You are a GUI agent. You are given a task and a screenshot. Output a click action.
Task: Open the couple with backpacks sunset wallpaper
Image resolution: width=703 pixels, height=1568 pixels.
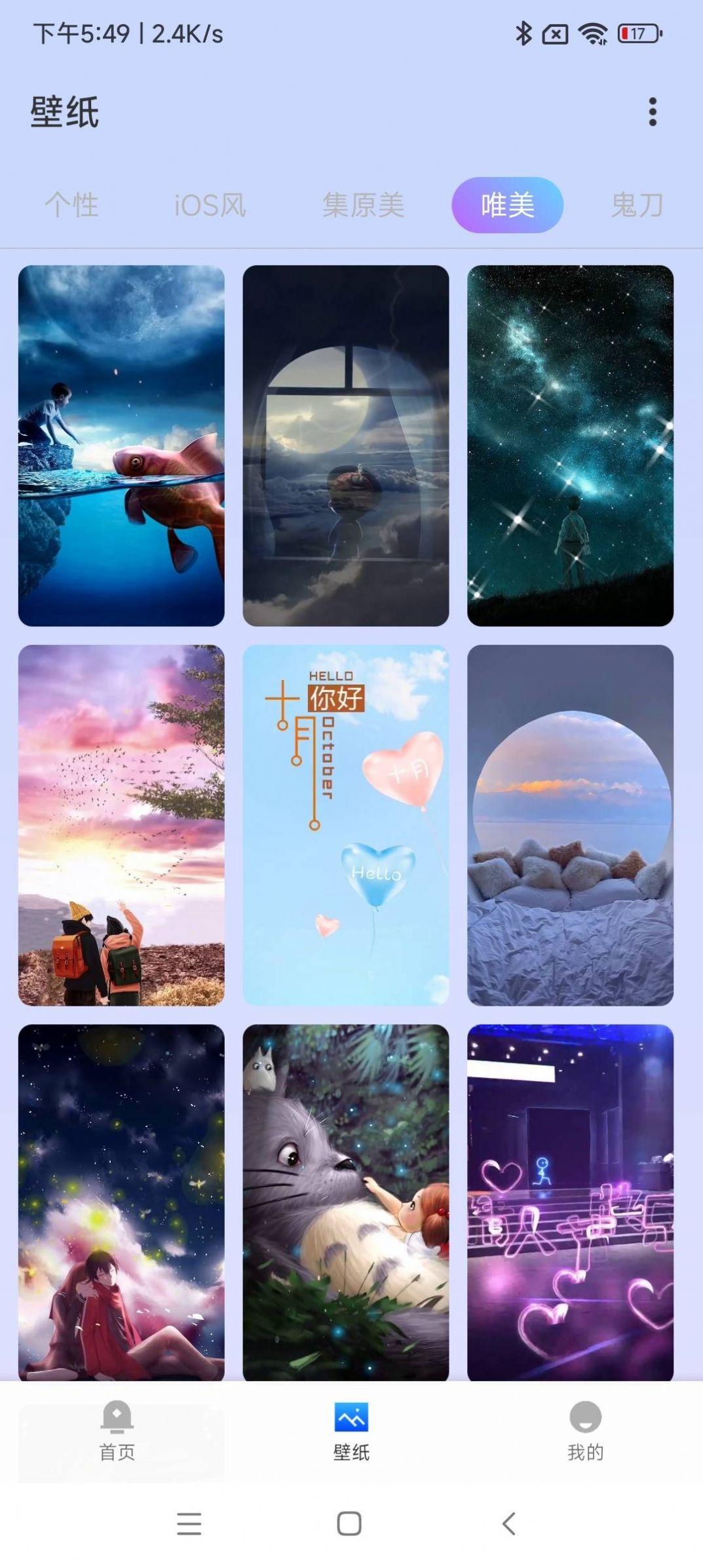(121, 825)
